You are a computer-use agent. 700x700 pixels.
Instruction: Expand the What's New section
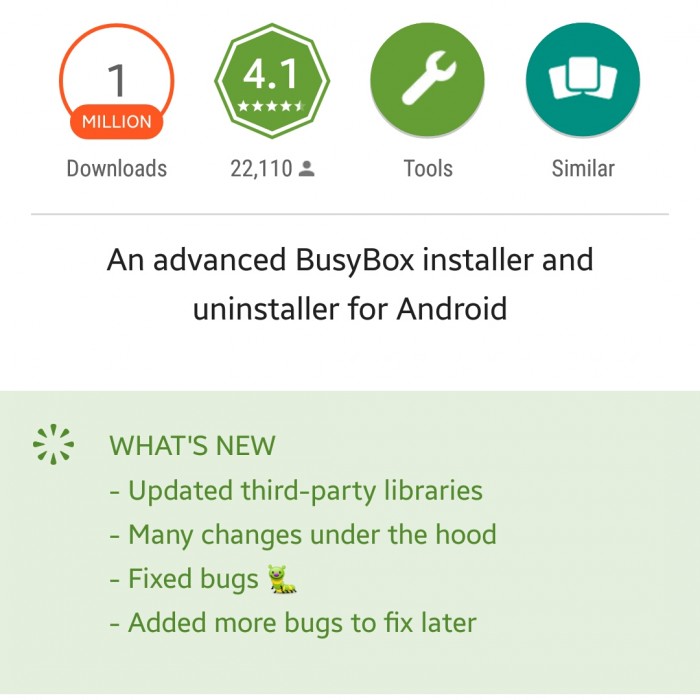coord(192,446)
